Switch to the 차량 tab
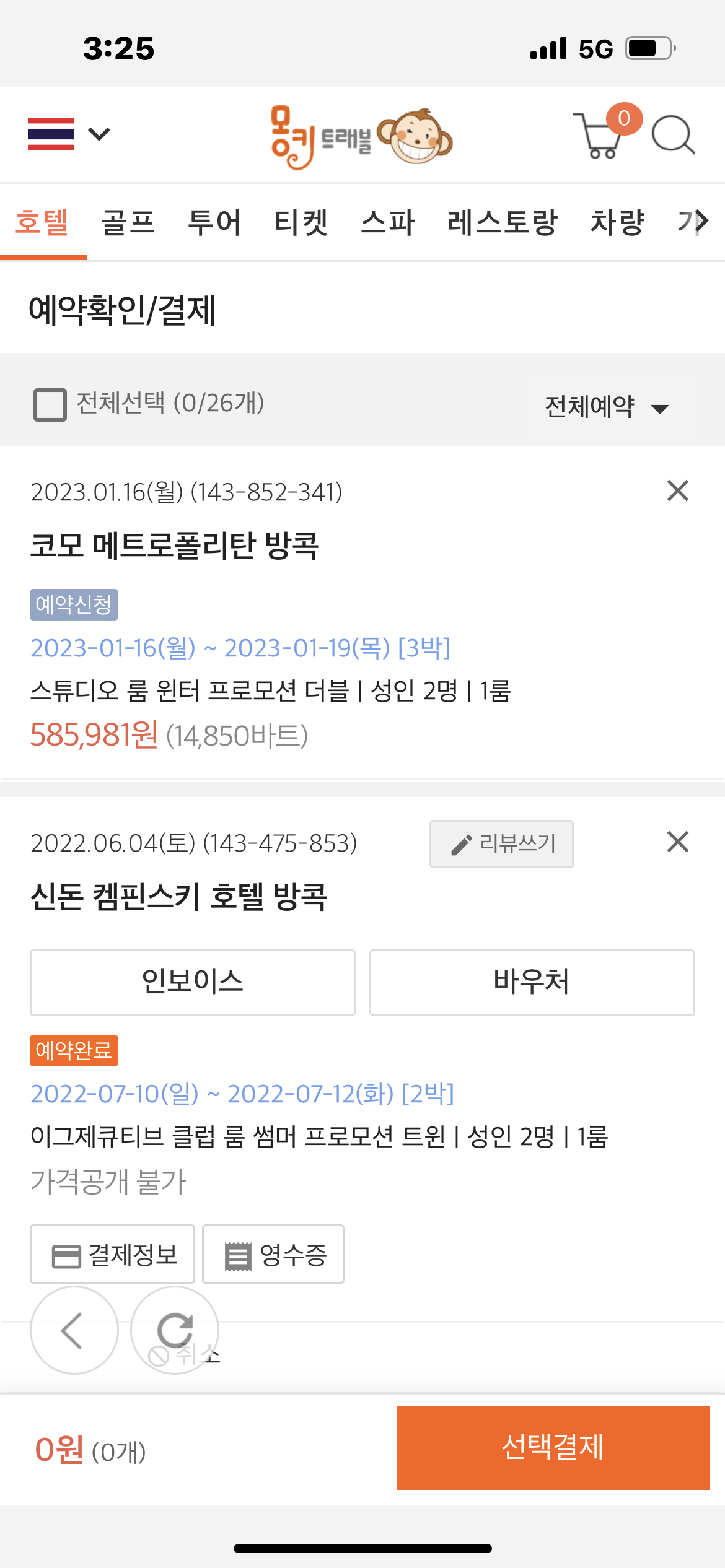The width and height of the screenshot is (725, 1568). (618, 222)
